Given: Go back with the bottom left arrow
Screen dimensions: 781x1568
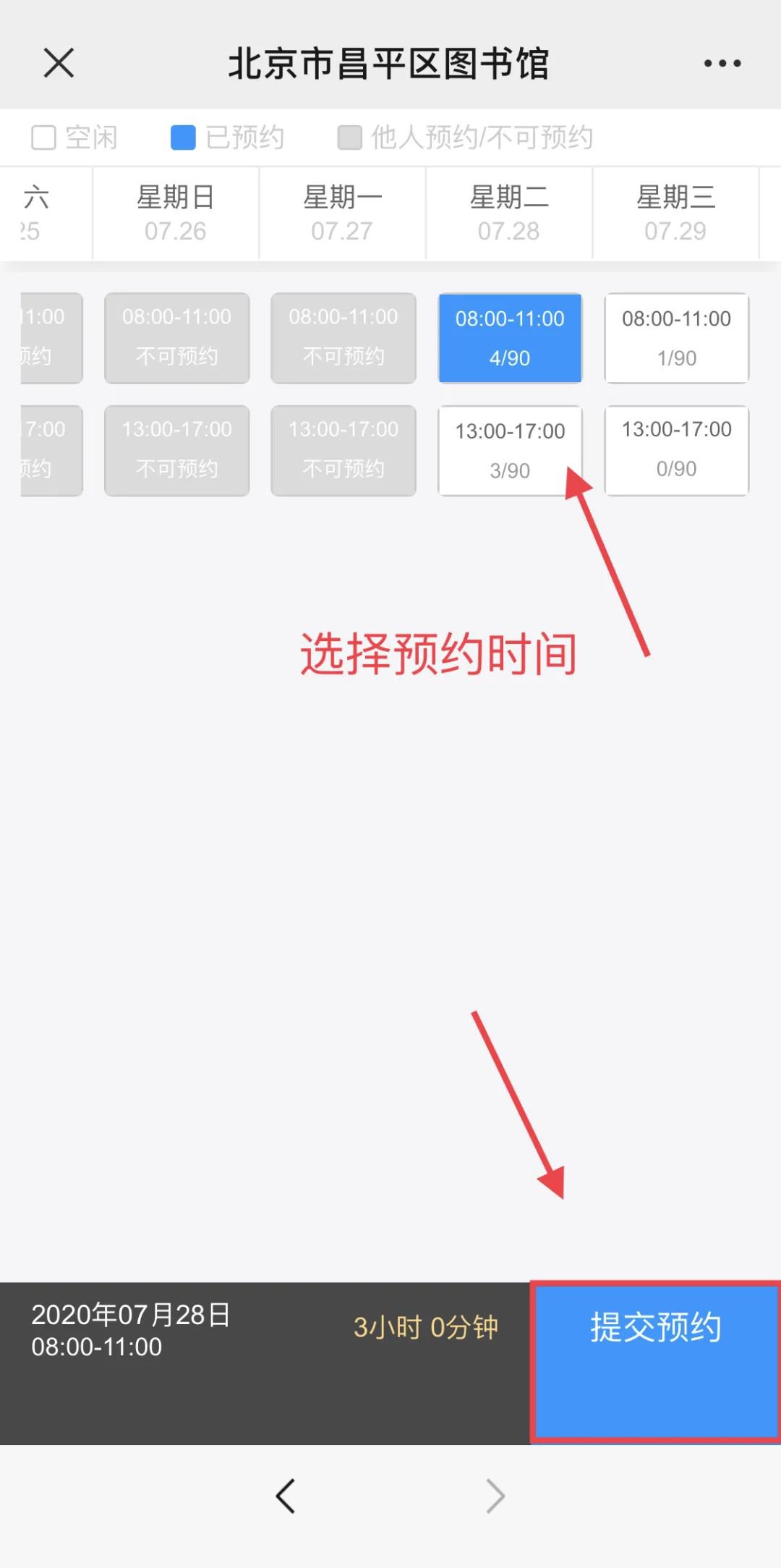Looking at the screenshot, I should tap(286, 1496).
